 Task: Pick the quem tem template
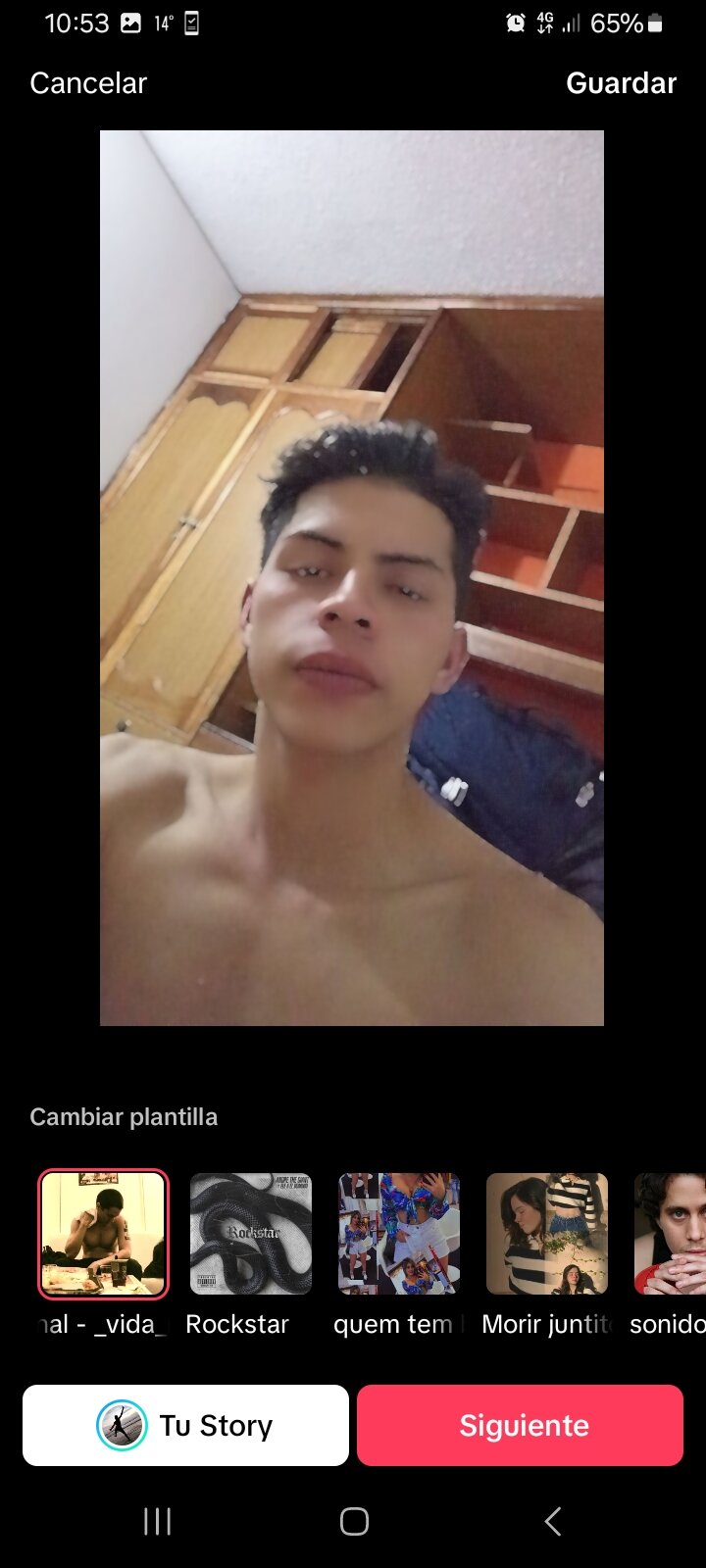coord(399,1234)
